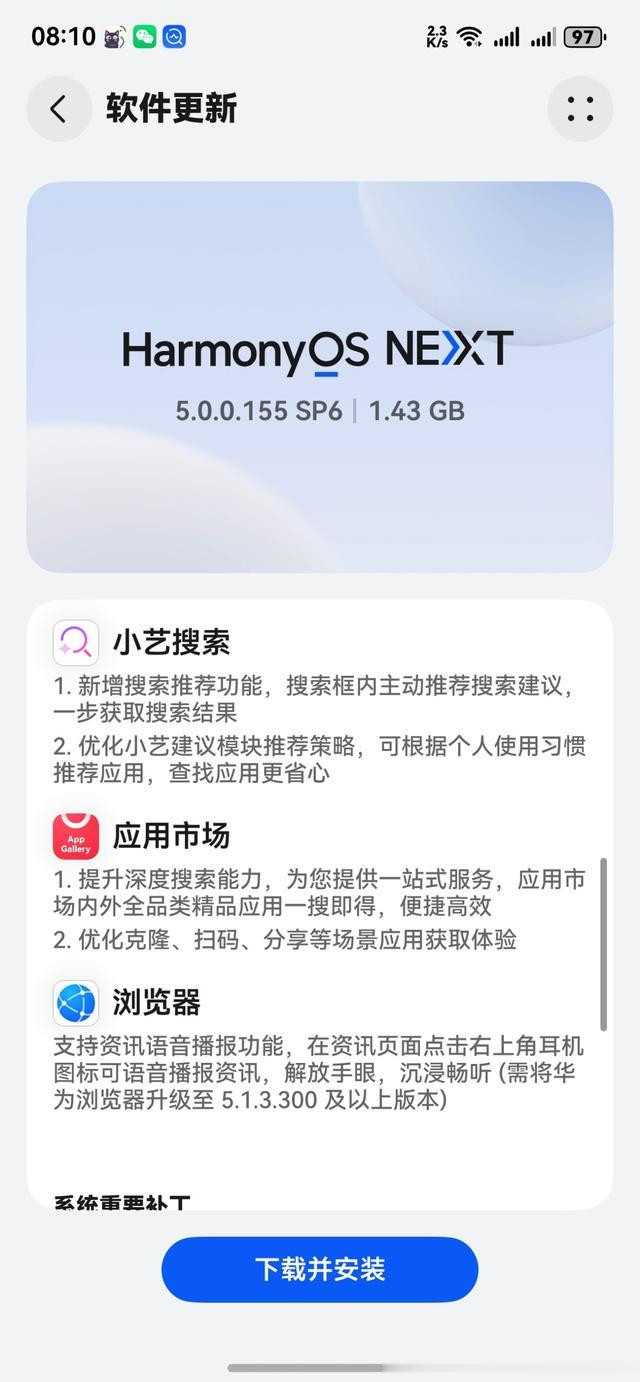Go back from the 软件更新 page

pos(59,109)
